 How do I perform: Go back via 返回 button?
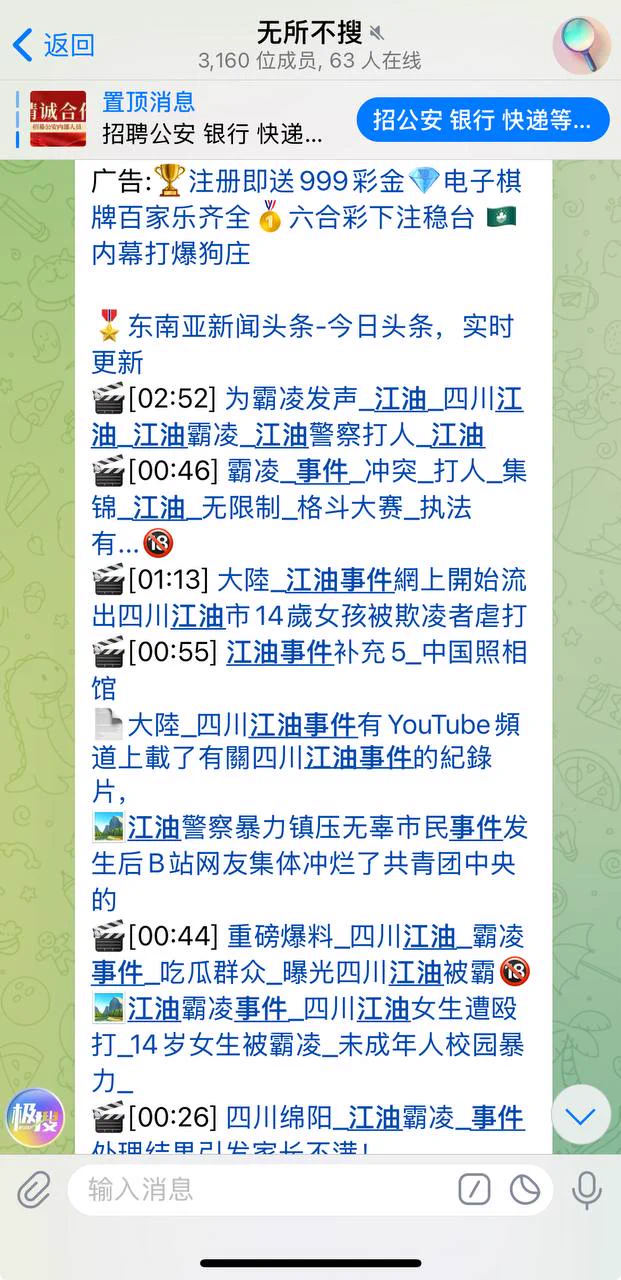point(53,45)
